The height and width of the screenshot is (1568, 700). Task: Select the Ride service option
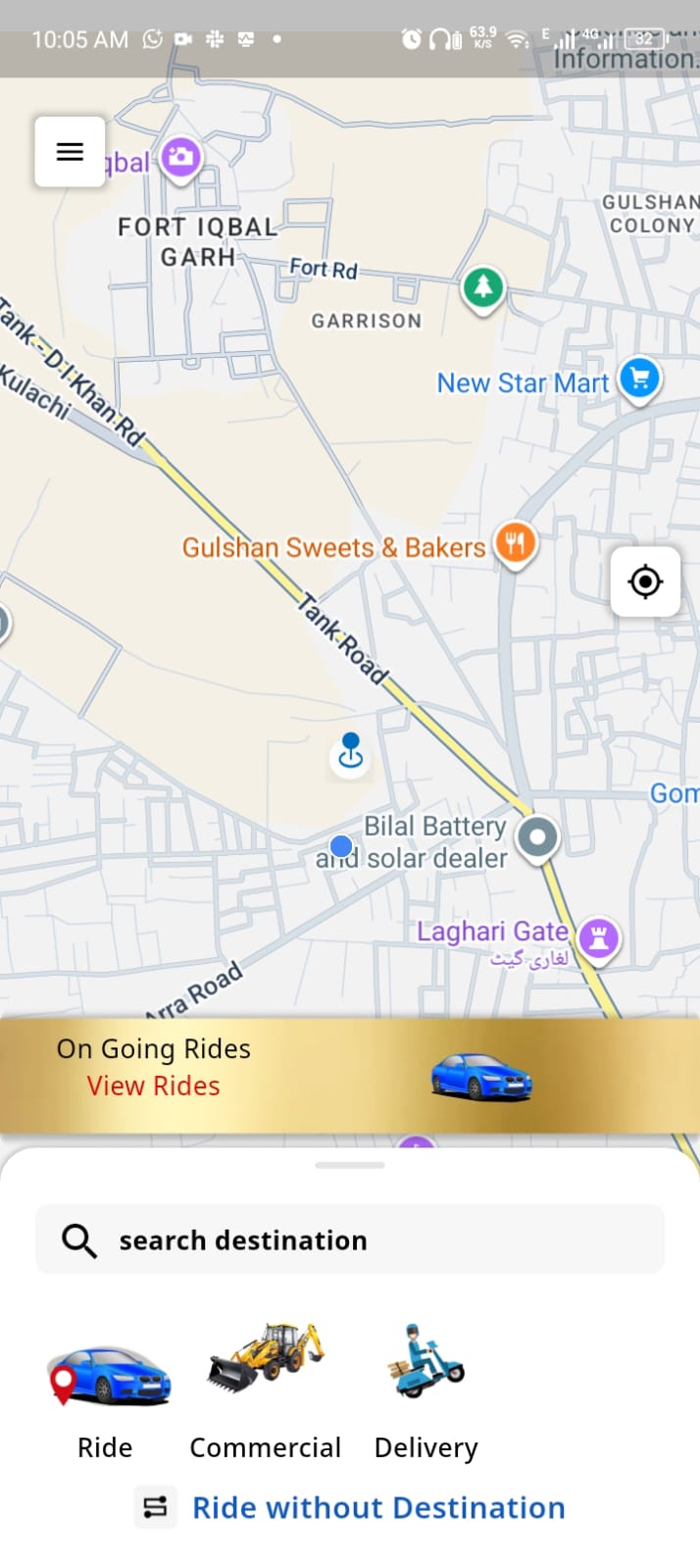(106, 1391)
